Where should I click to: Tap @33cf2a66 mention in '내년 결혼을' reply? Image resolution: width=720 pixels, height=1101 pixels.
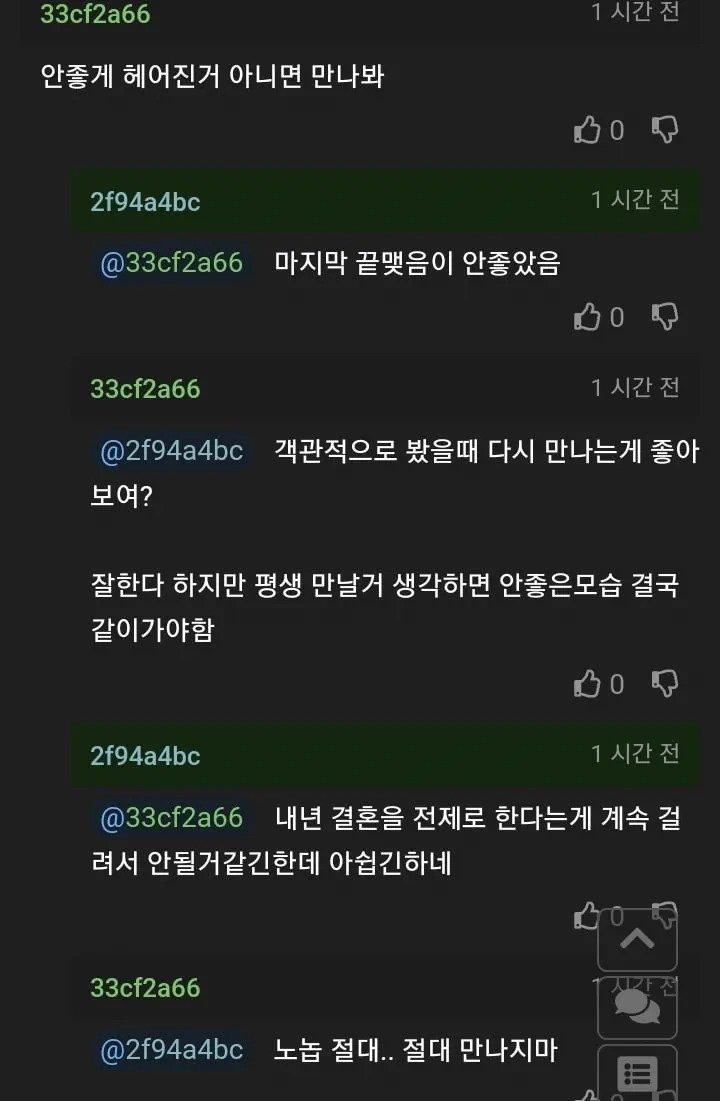(171, 818)
